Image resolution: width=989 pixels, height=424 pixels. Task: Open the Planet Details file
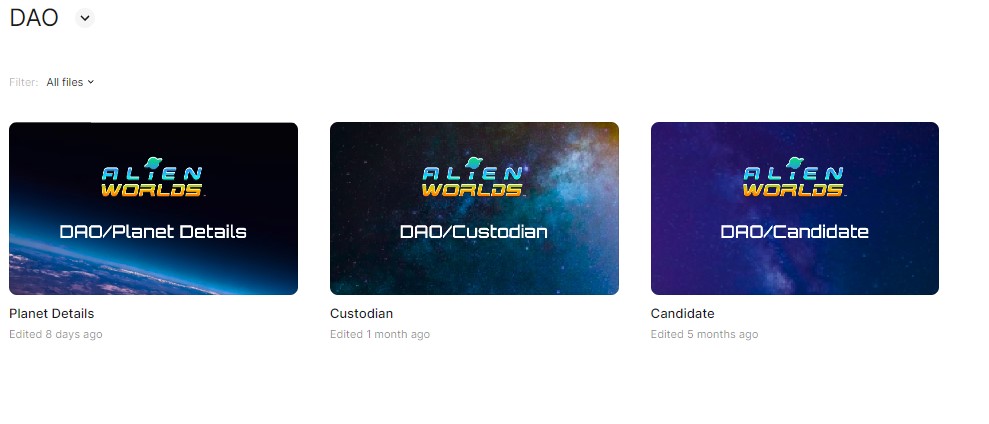tap(153, 208)
